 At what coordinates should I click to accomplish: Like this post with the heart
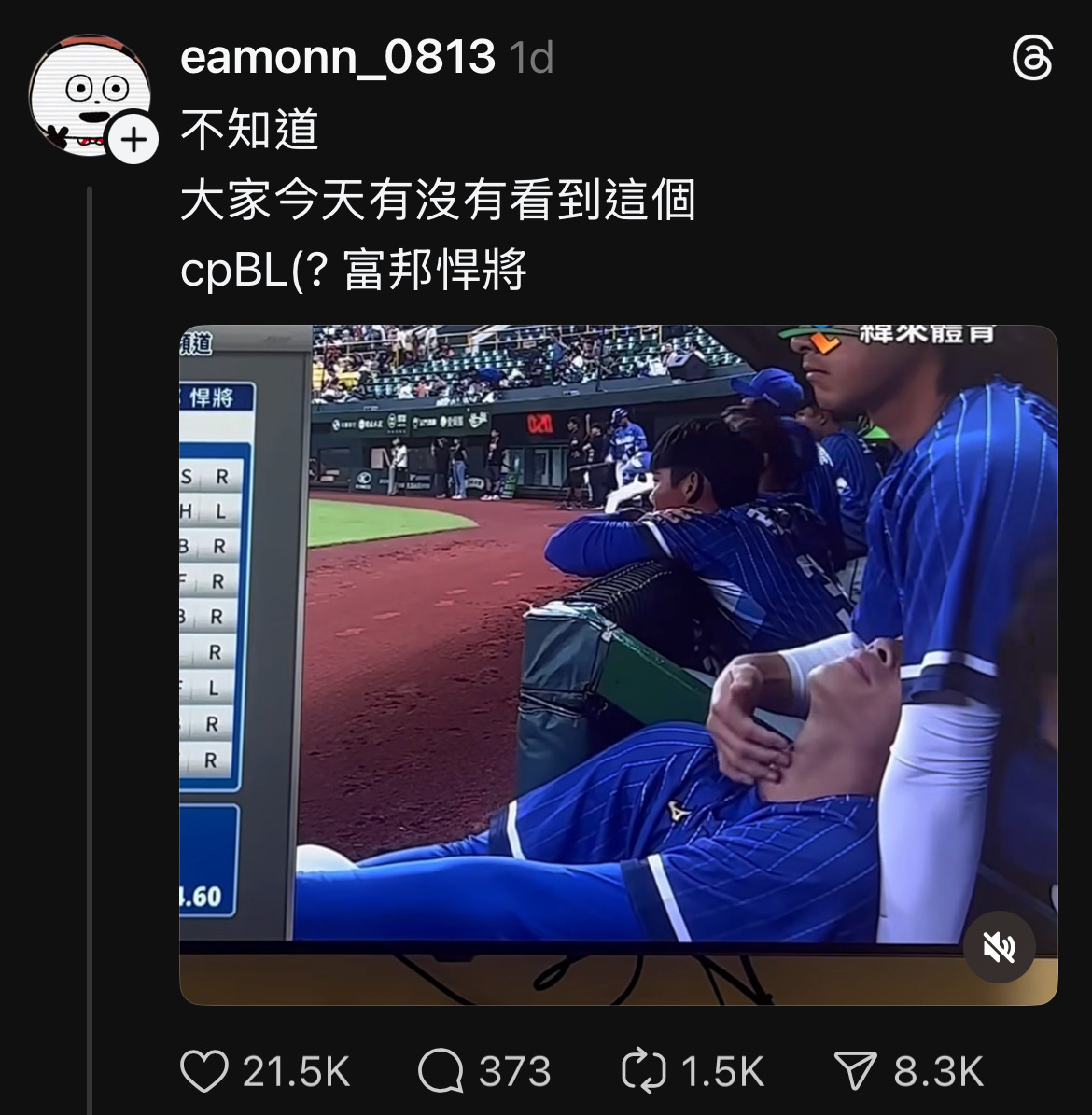(x=204, y=1071)
